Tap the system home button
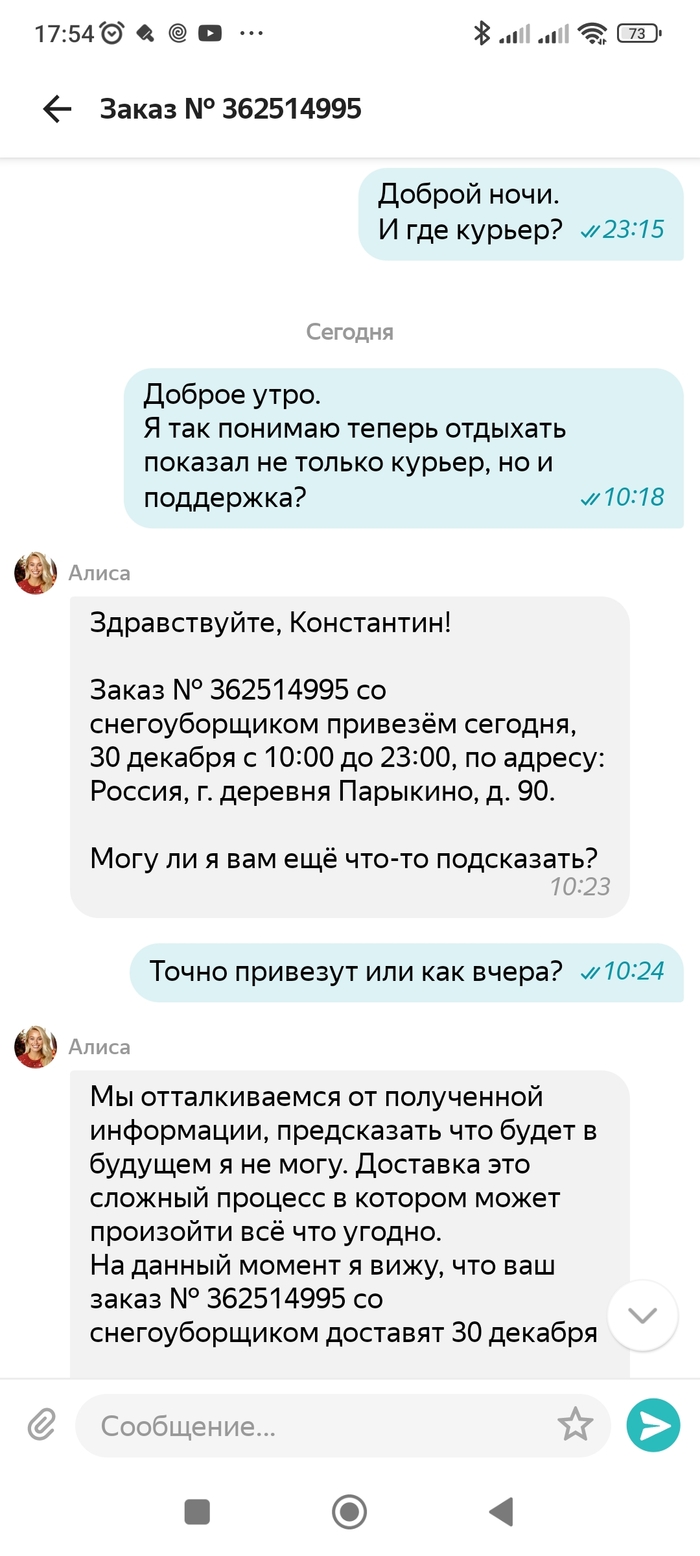700x1556 pixels. point(349,1511)
